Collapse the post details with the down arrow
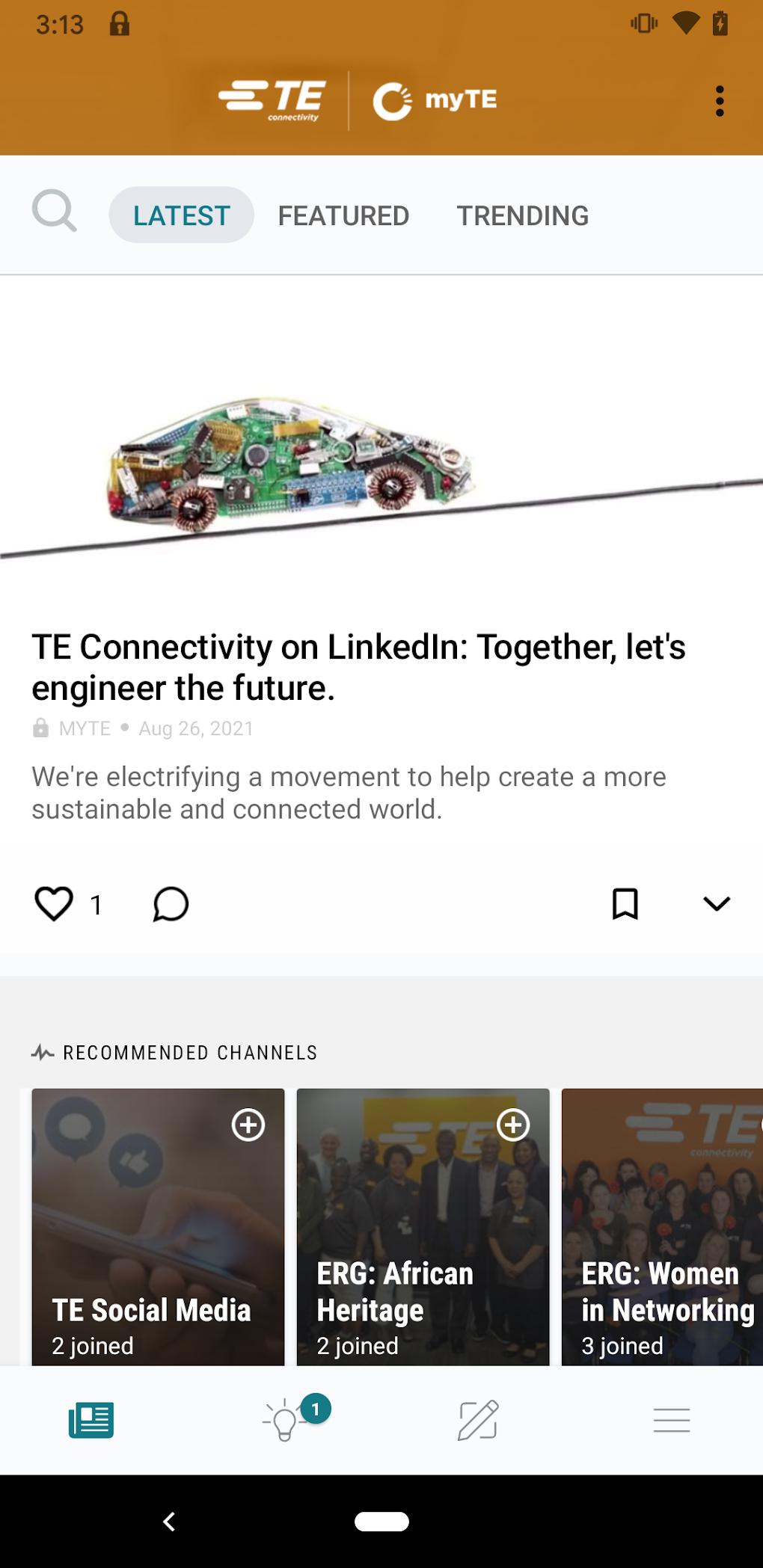 tap(716, 904)
